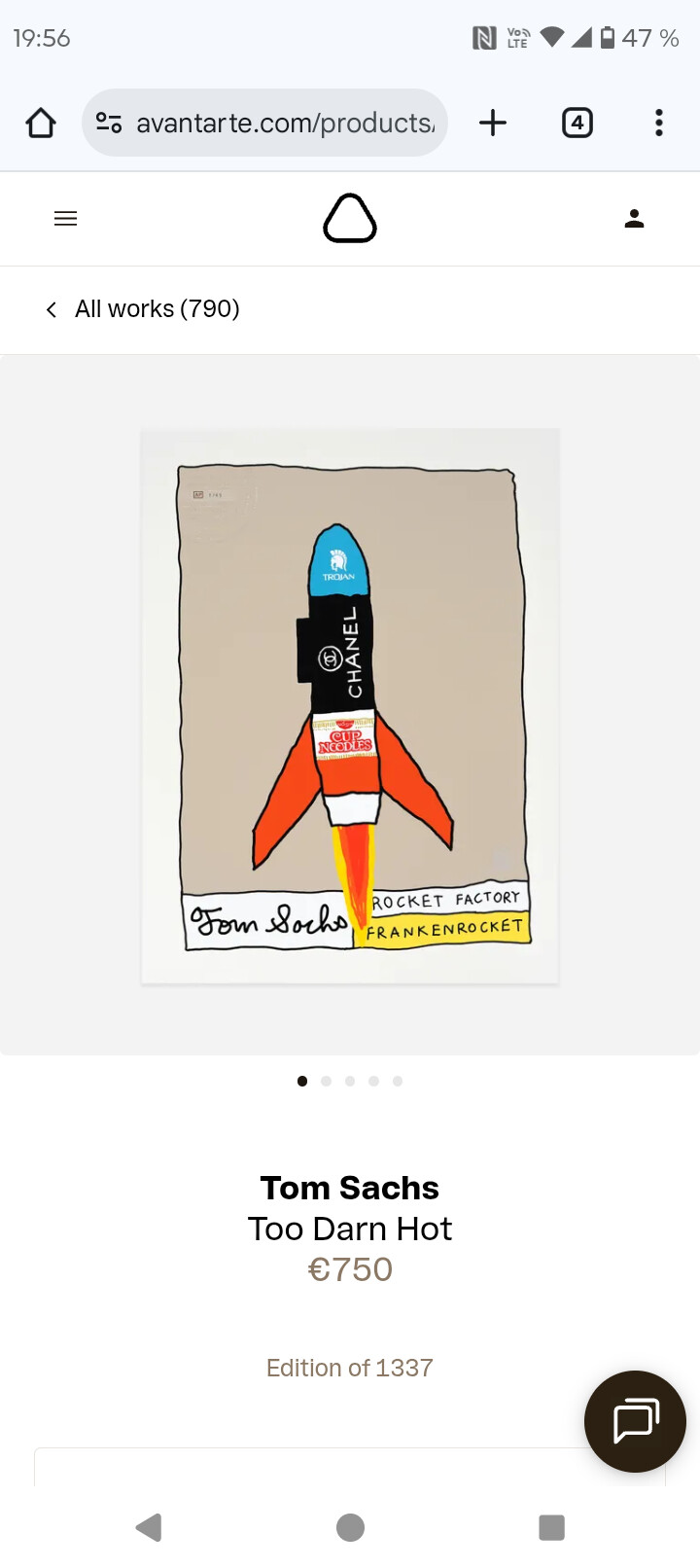Screen dimensions: 700x1568
Task: Go back using the system navigation
Action: pos(149,1527)
